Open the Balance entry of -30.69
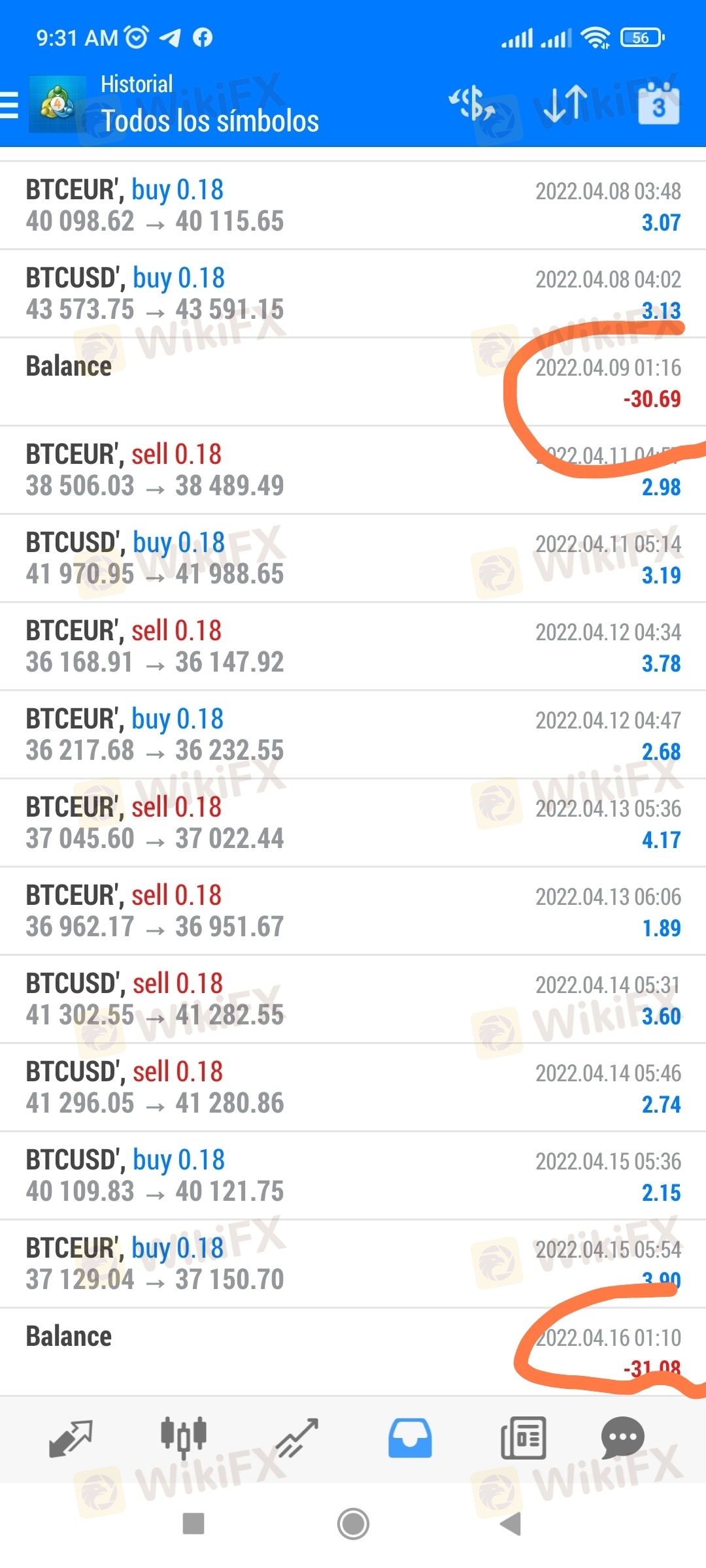This screenshot has height=1568, width=706. (353, 382)
